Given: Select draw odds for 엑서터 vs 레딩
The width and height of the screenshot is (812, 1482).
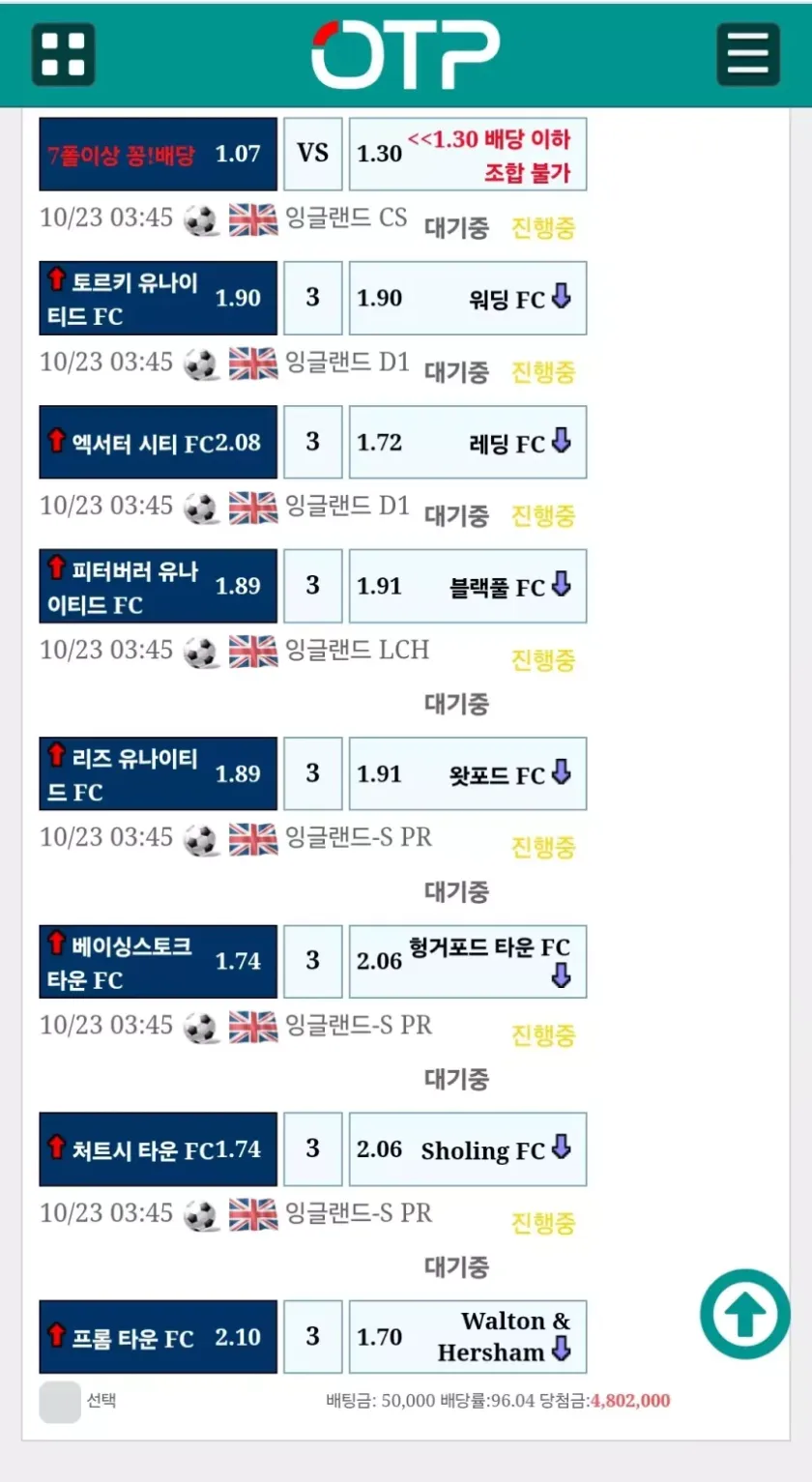Looking at the screenshot, I should pyautogui.click(x=312, y=442).
